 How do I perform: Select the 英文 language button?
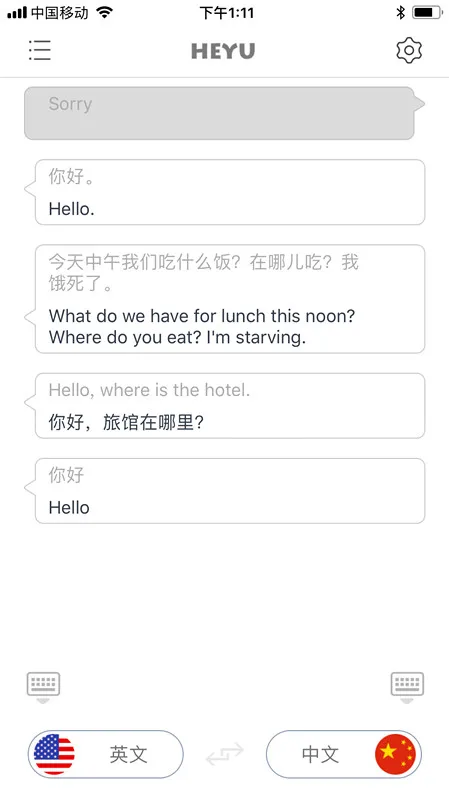[x=106, y=754]
